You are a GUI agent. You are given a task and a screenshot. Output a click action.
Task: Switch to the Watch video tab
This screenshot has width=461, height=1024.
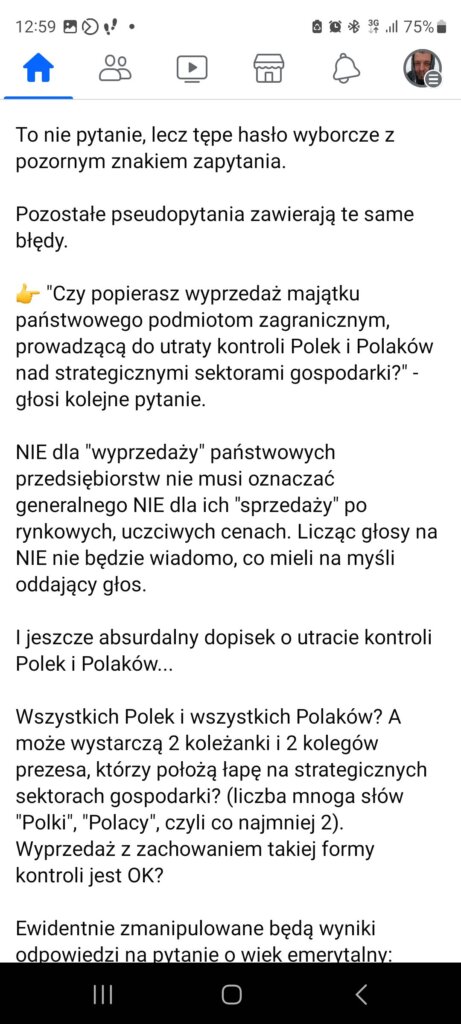click(192, 68)
